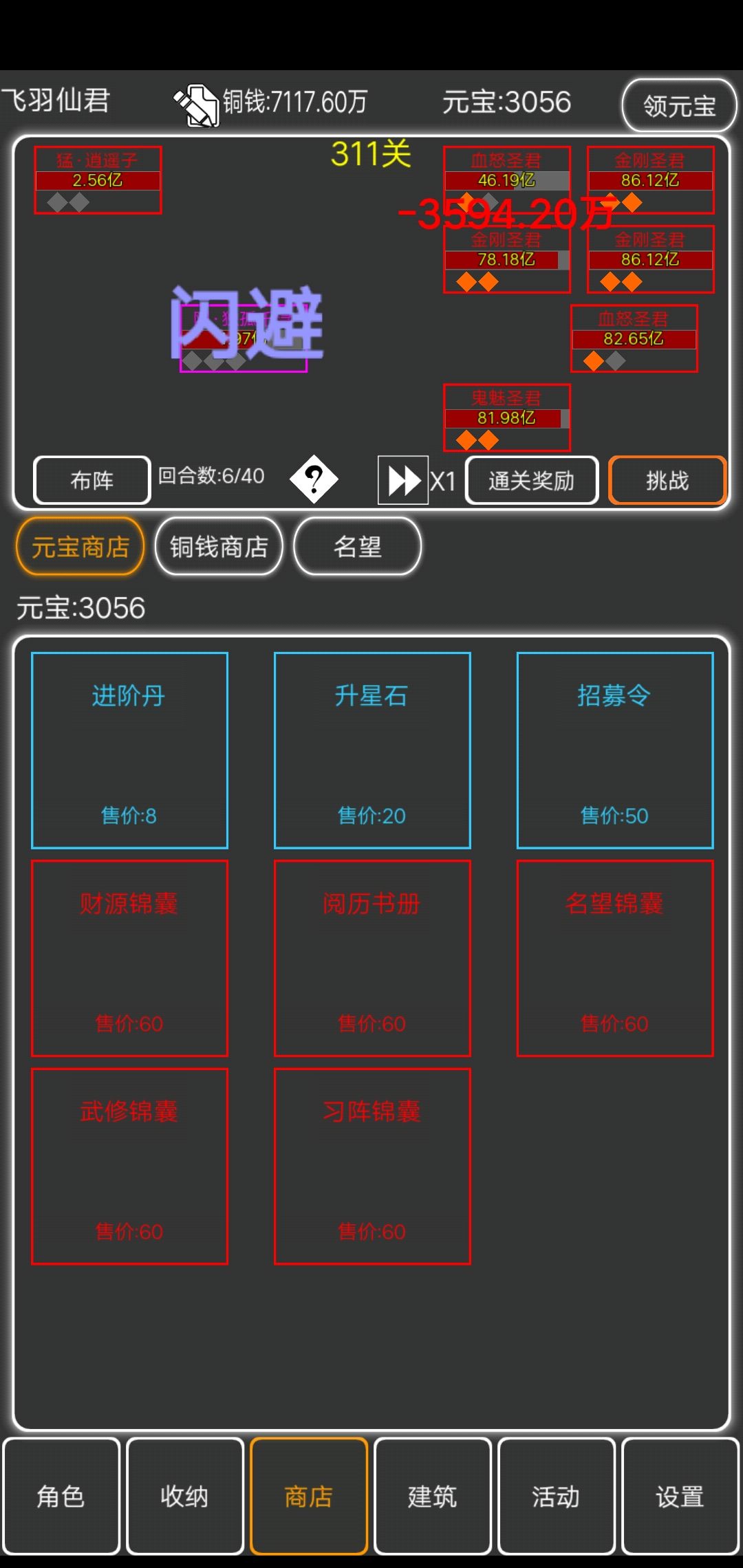The width and height of the screenshot is (743, 1568).
Task: Switch to the 名望 tab
Action: point(358,546)
